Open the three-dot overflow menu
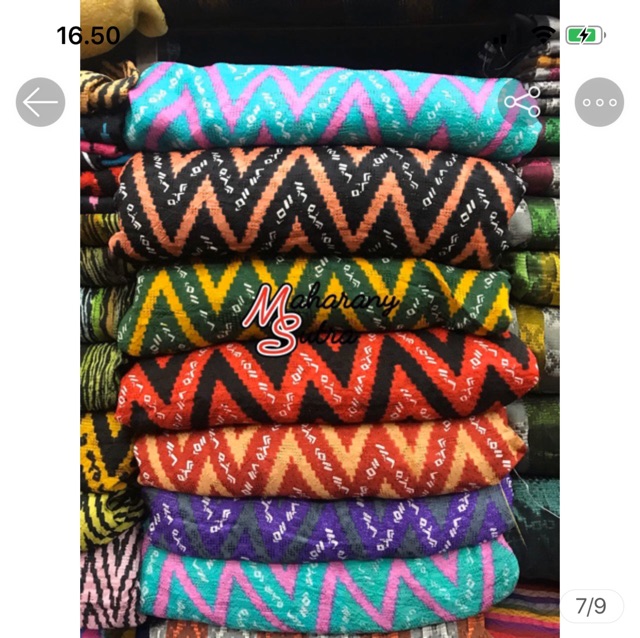The image size is (640, 638). pos(599,102)
